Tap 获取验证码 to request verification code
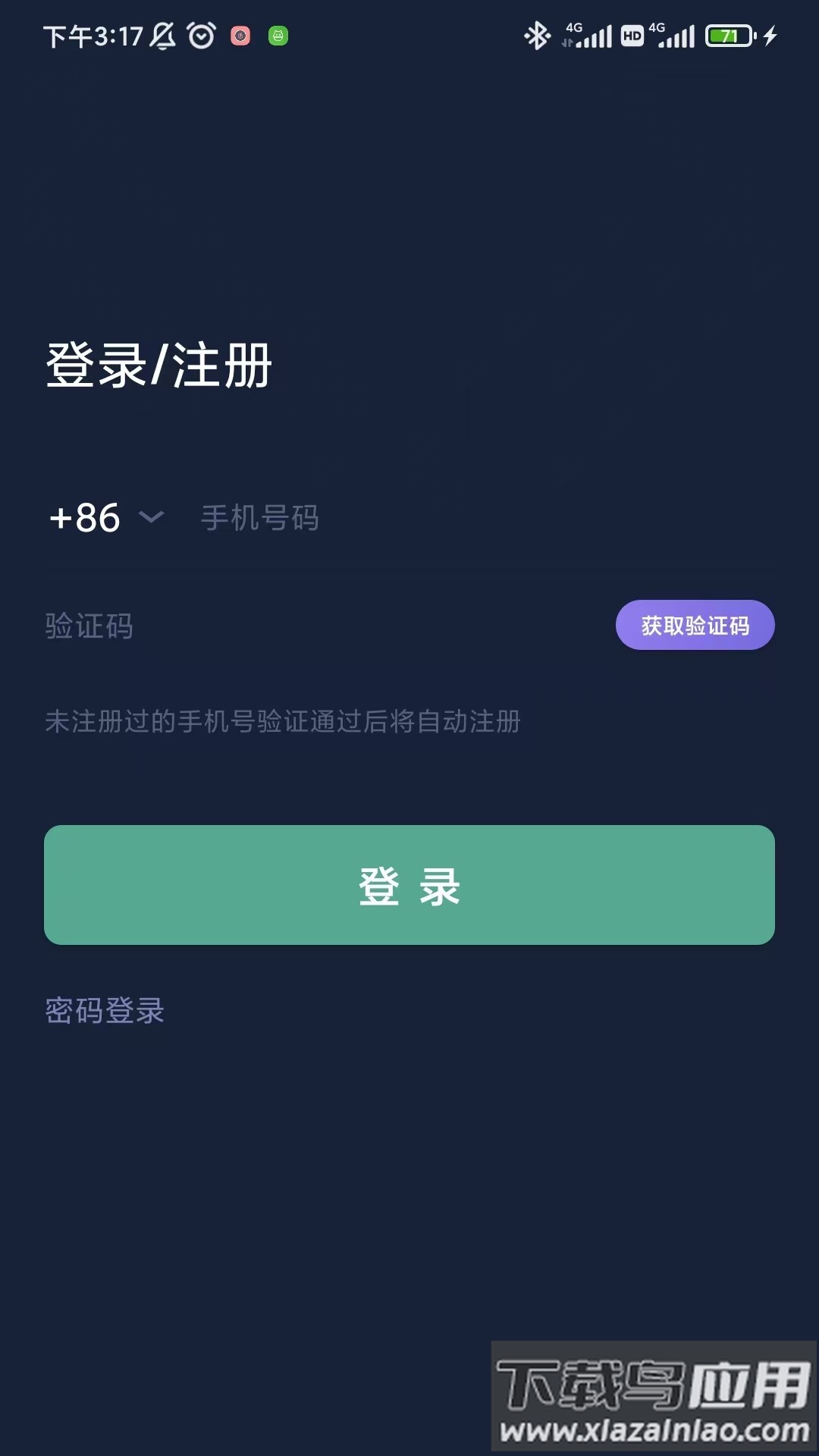Screen dimensions: 819x1456 pyautogui.click(x=695, y=625)
